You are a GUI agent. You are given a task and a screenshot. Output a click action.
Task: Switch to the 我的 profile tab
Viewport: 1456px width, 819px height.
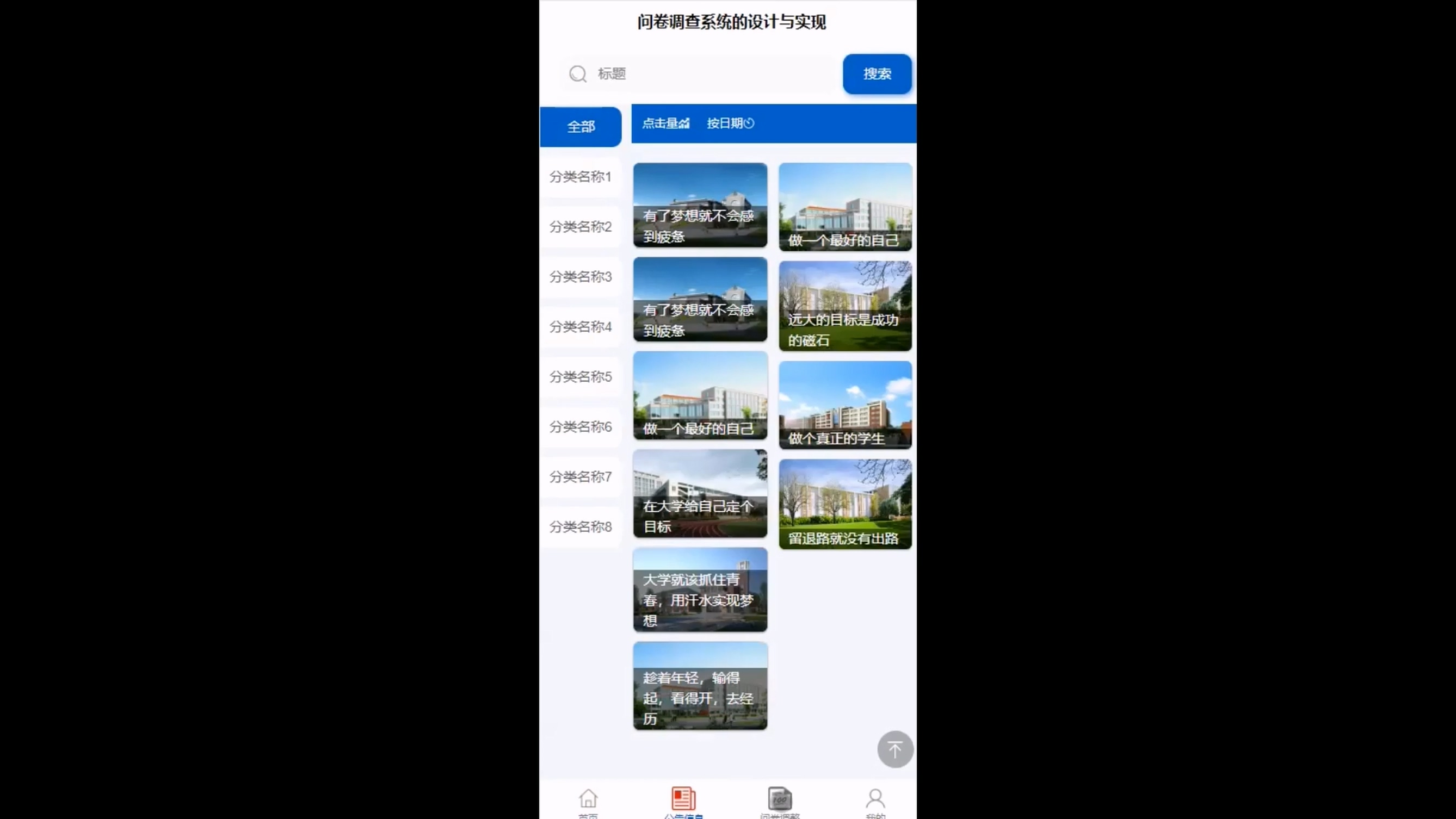[875, 802]
